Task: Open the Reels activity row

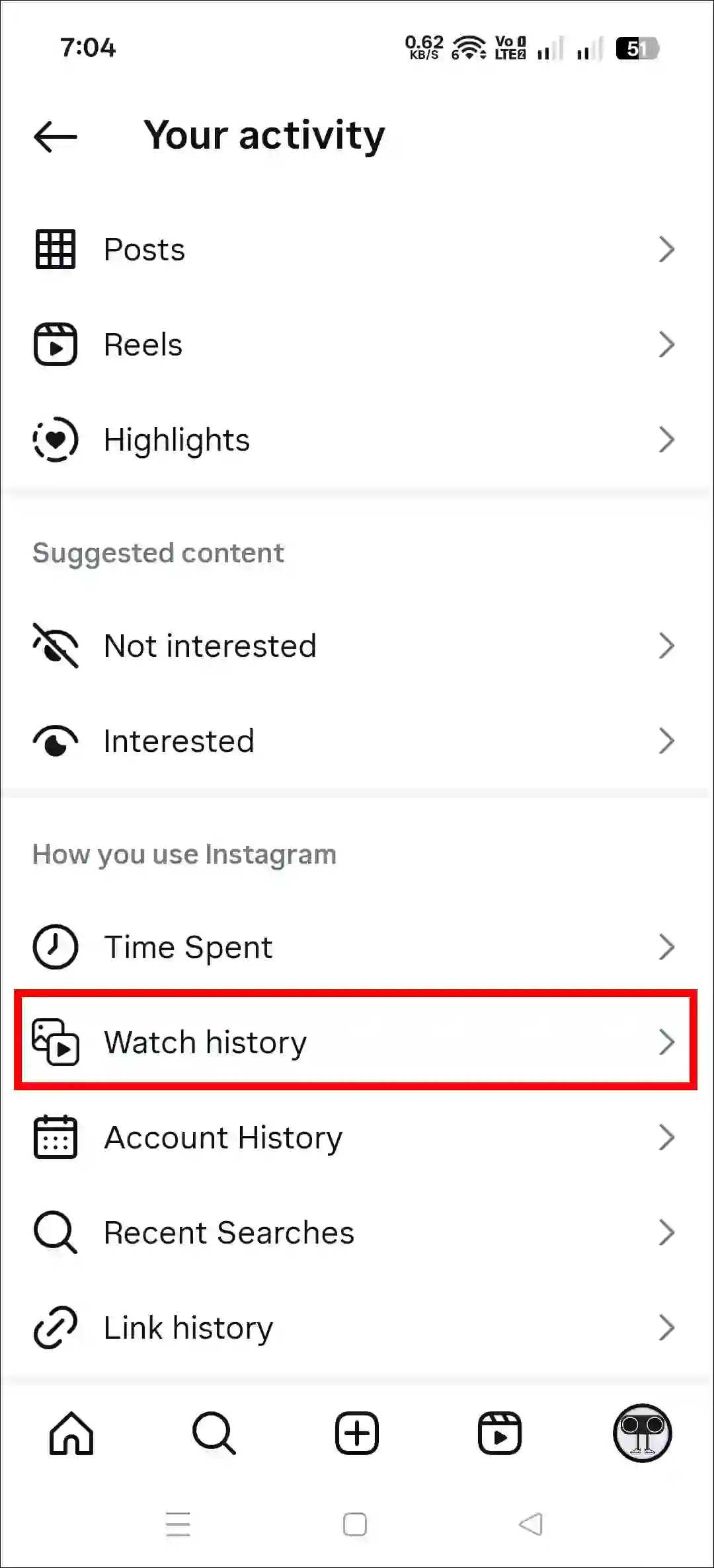Action: point(356,345)
